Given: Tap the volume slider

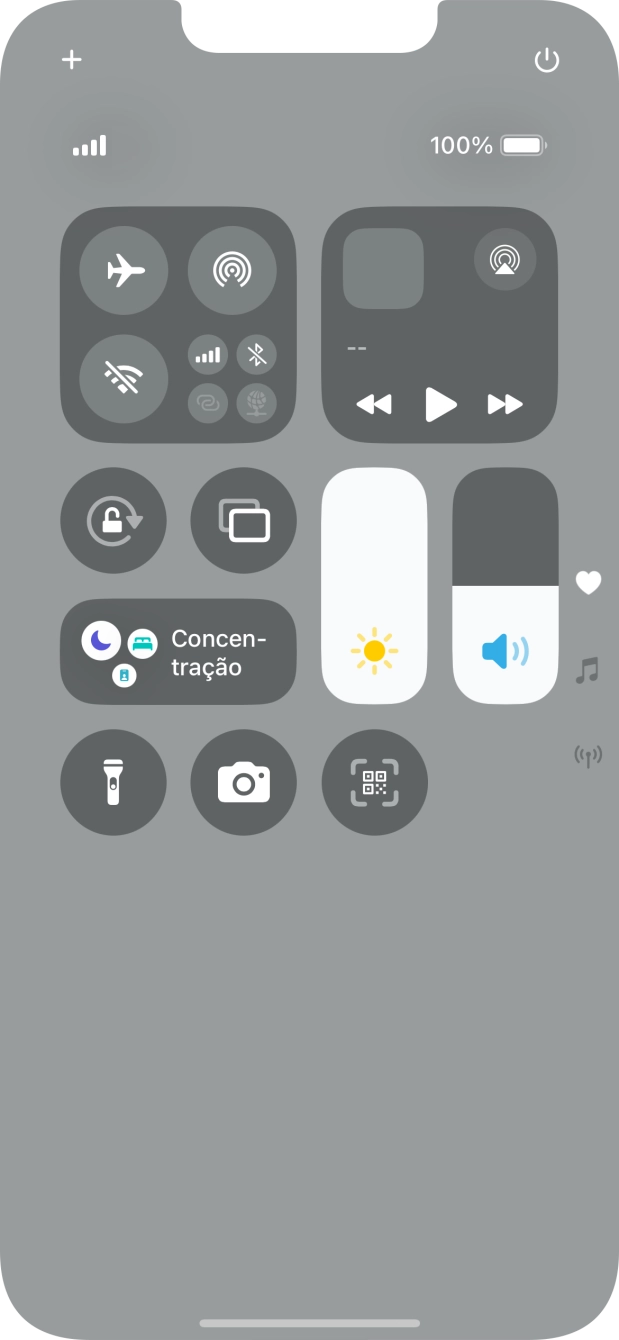Looking at the screenshot, I should pos(505,585).
